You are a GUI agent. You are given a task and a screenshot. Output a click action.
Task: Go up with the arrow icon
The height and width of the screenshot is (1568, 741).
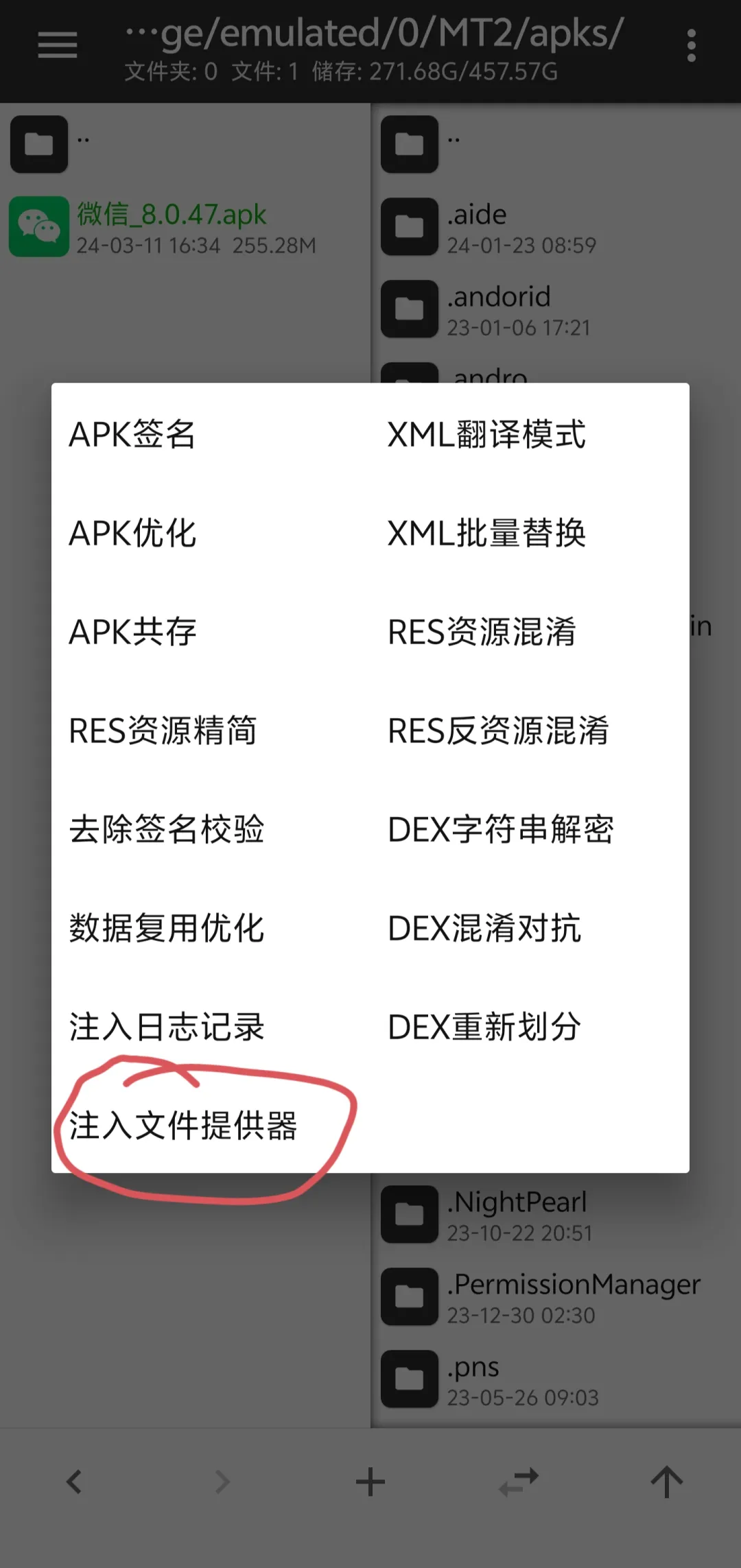[x=666, y=1482]
